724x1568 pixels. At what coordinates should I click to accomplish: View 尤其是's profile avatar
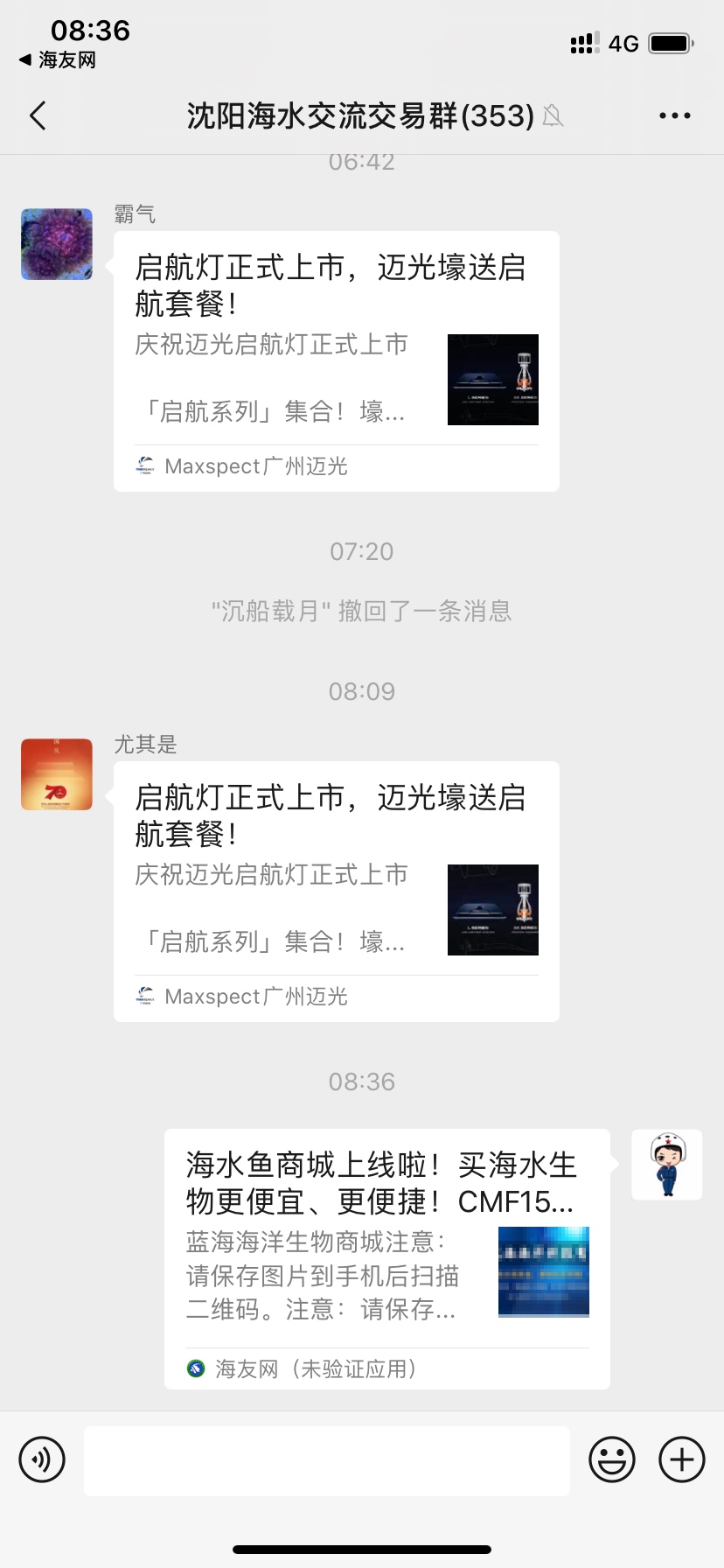[57, 774]
